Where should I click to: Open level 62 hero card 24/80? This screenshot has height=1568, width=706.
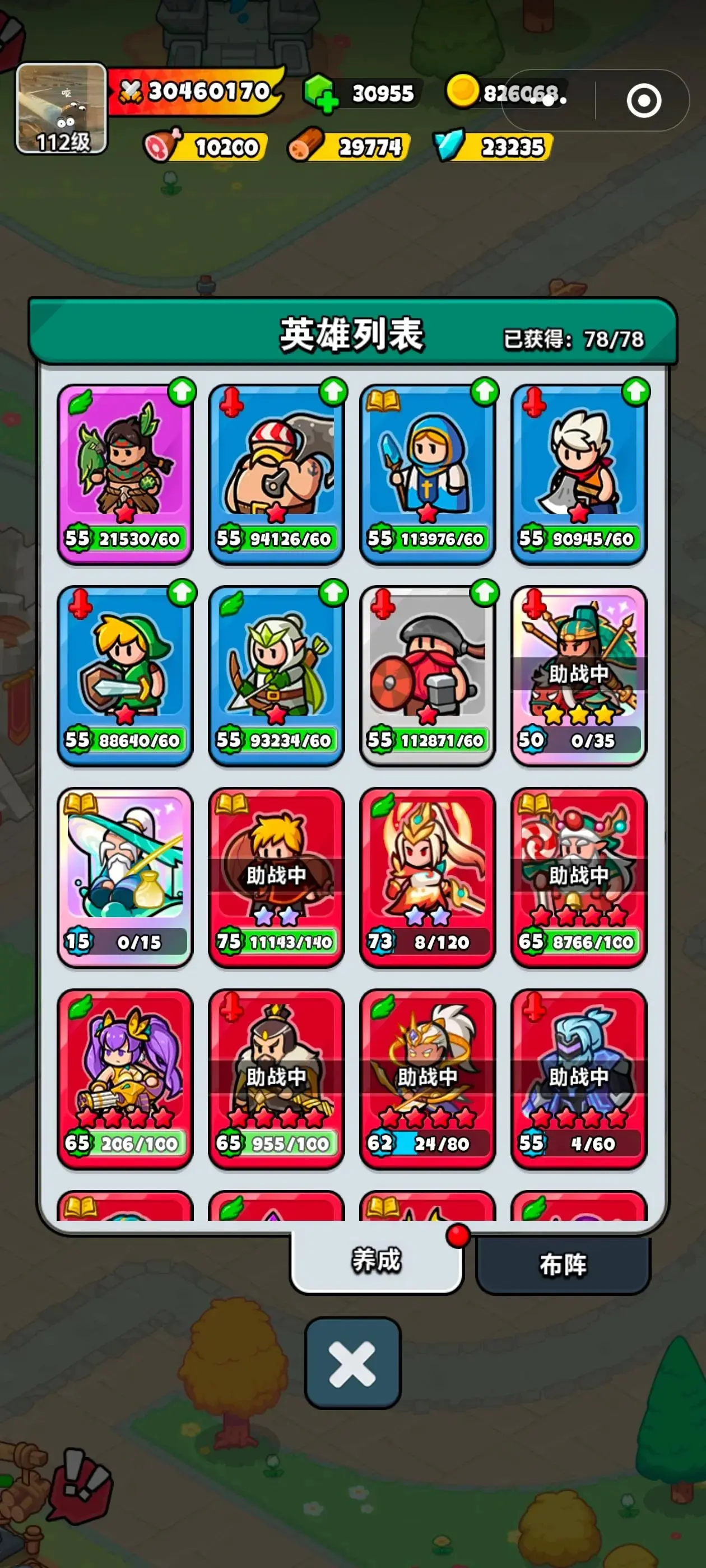coord(427,1079)
